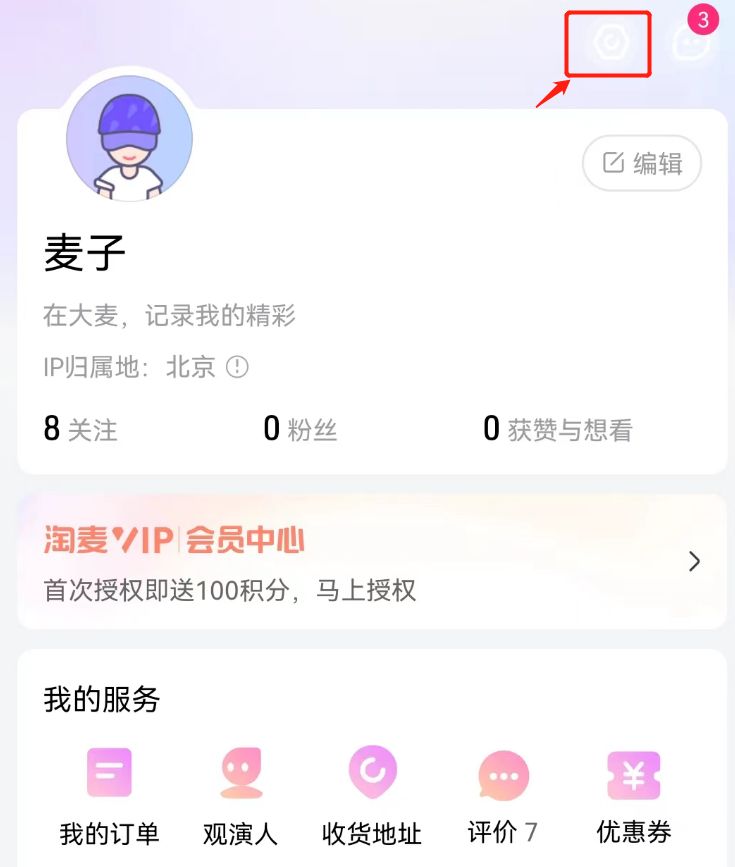Viewport: 735px width, 867px height.
Task: Open the settings gear icon
Action: (x=609, y=43)
